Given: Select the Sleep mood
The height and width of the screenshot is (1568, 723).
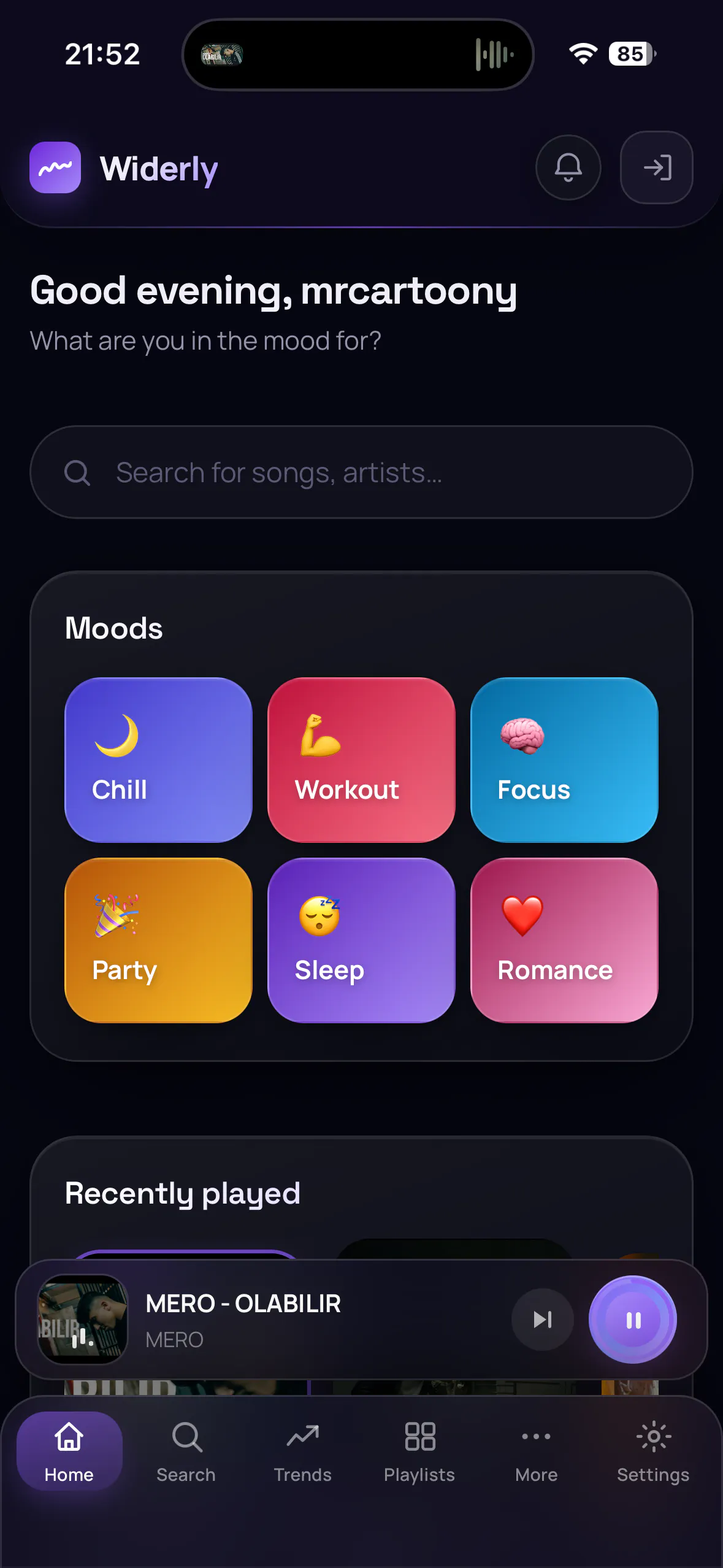Looking at the screenshot, I should click(x=361, y=940).
